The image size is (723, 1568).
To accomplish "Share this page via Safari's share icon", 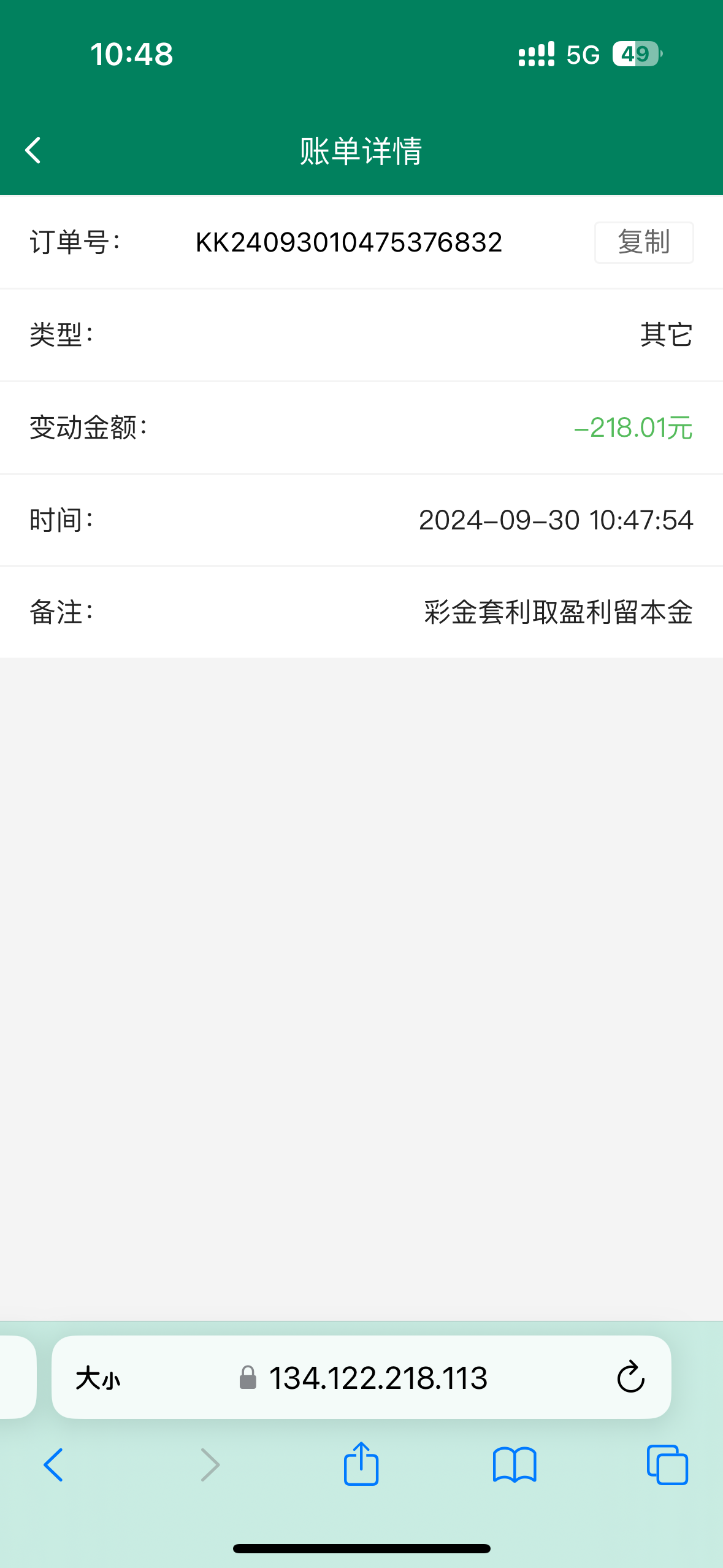I will 361,1464.
